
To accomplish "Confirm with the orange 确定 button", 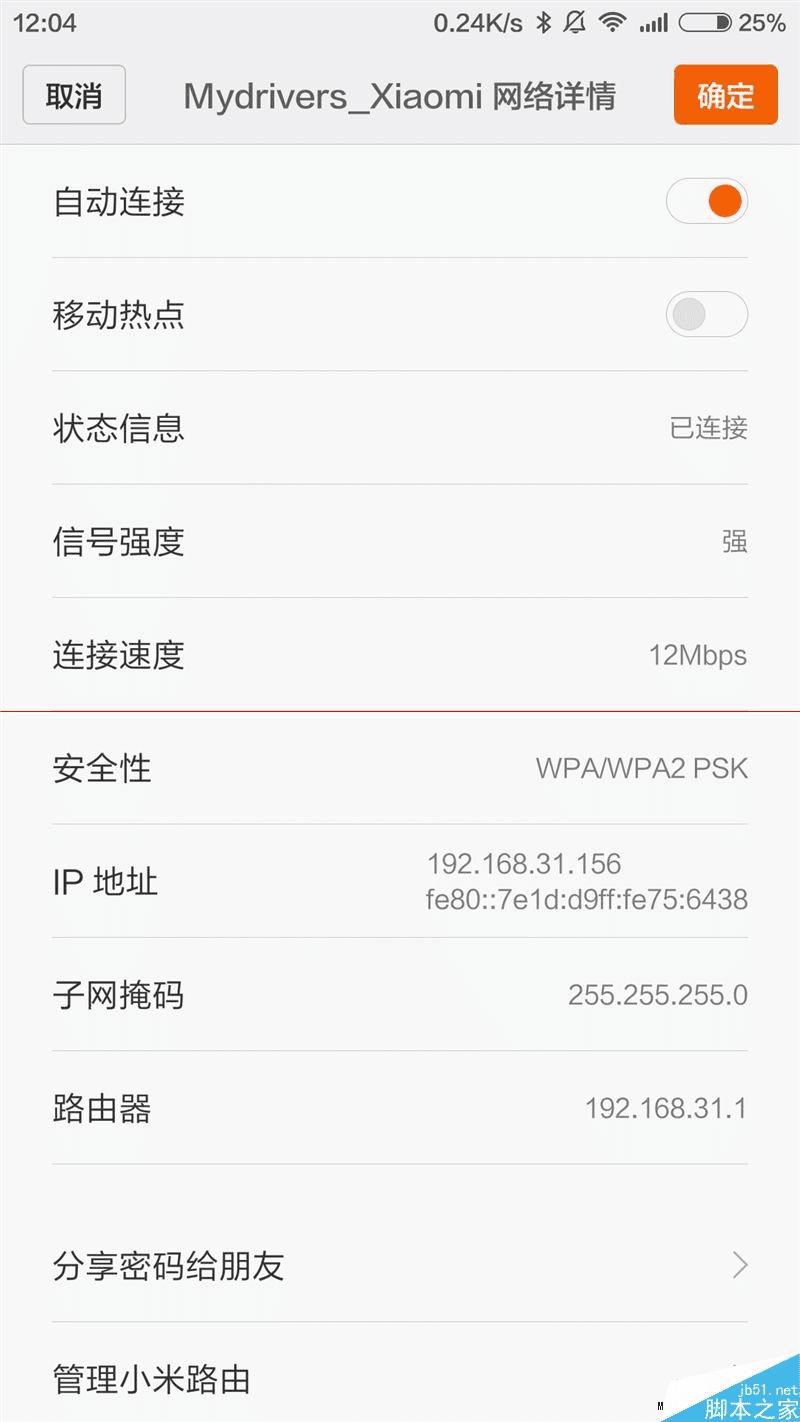I will click(x=725, y=95).
